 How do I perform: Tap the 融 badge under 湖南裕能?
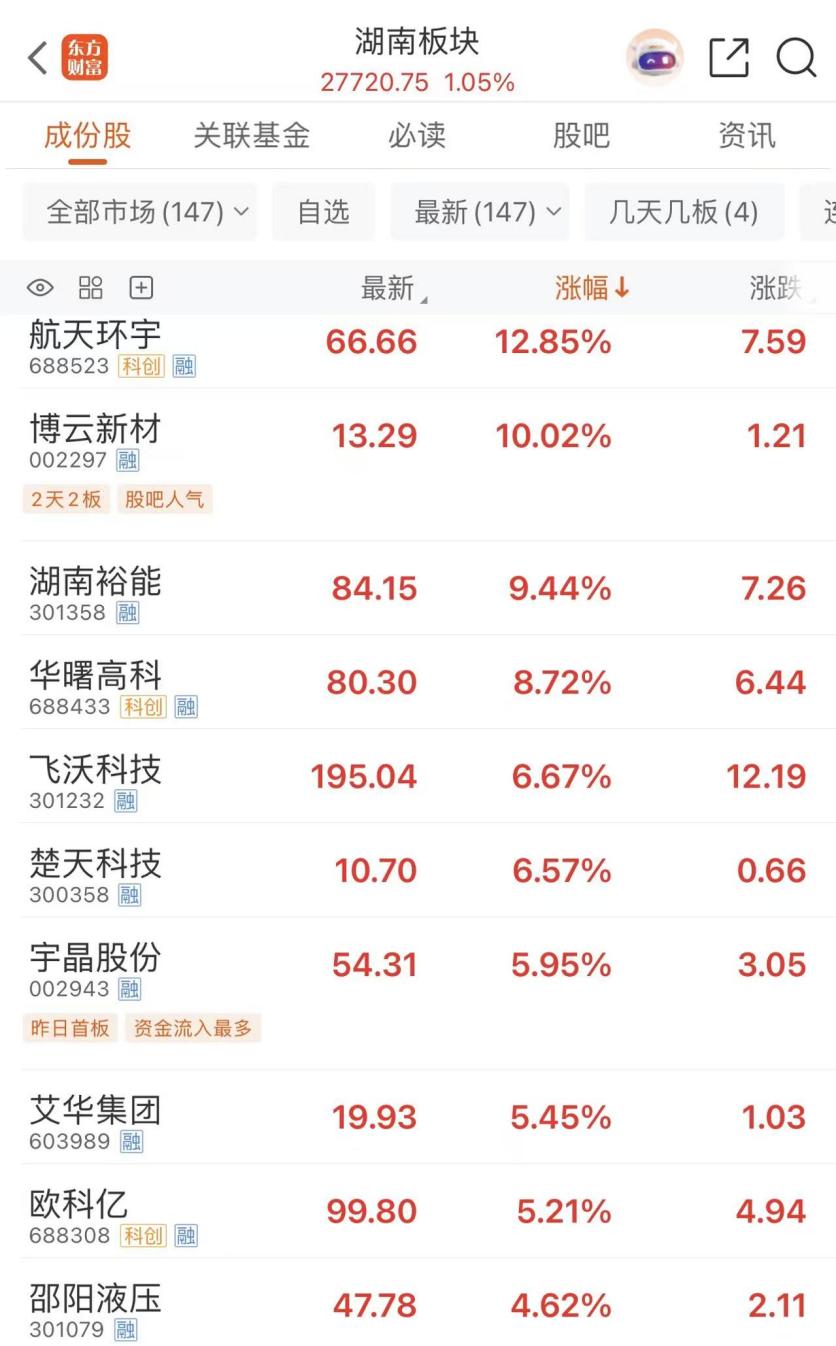coord(126,614)
